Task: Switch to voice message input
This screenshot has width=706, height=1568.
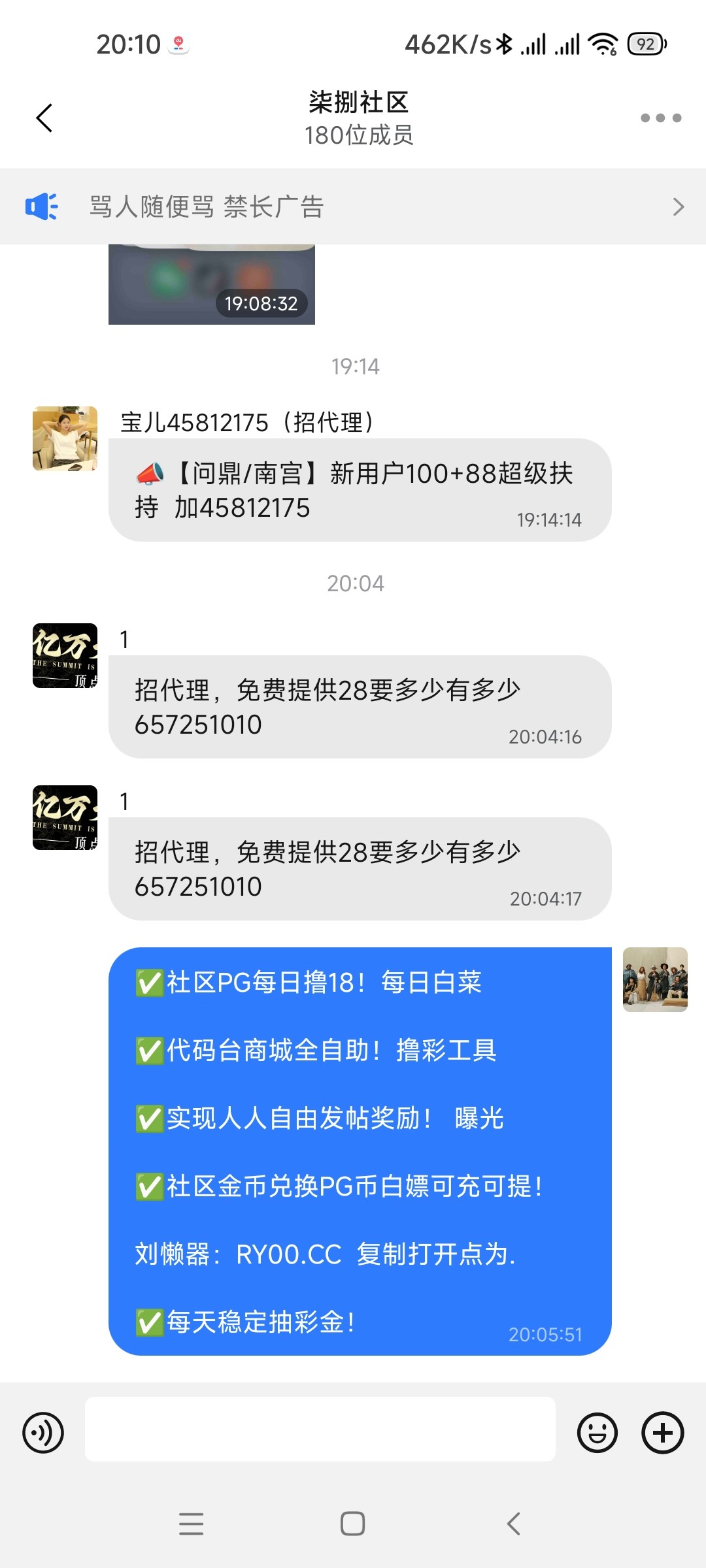Action: click(43, 1433)
